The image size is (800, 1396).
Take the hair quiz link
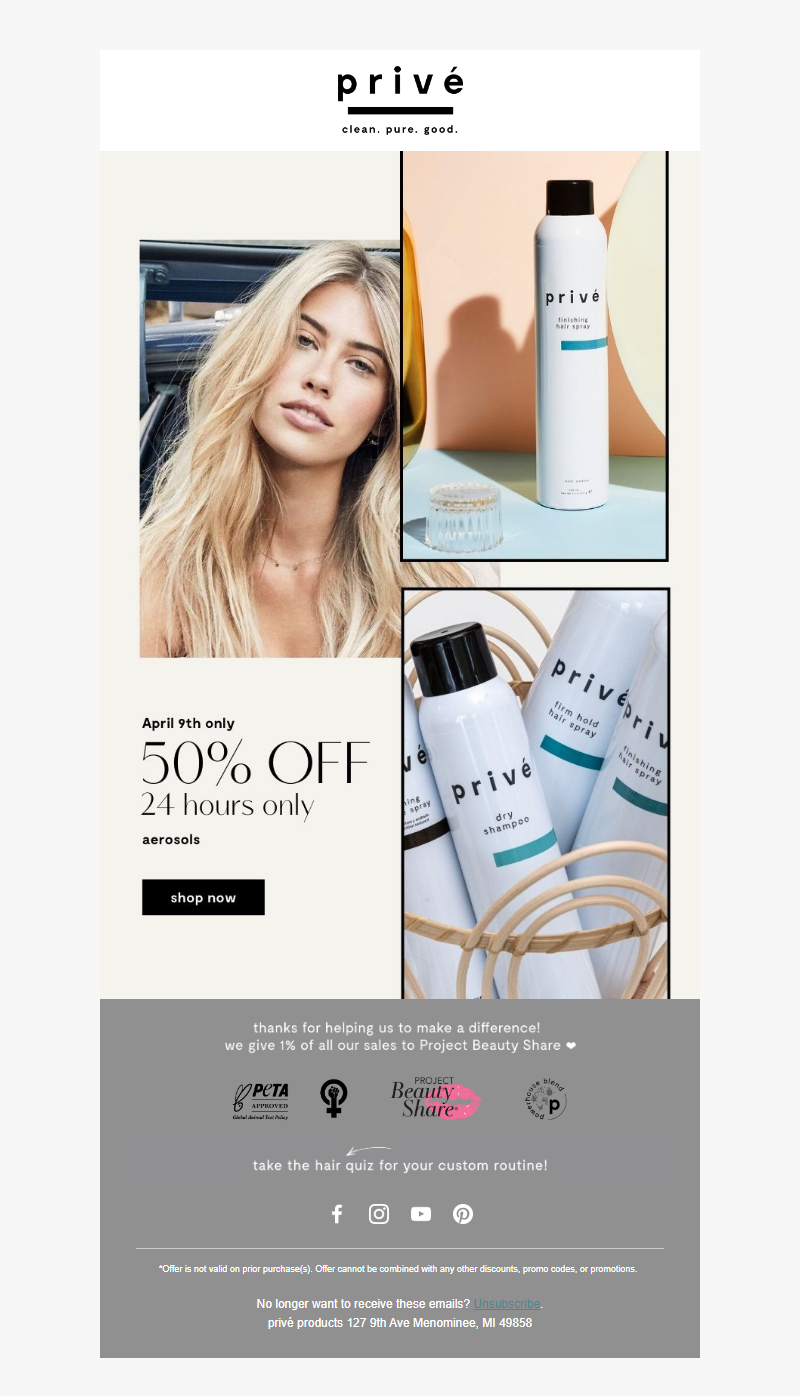(x=400, y=1165)
